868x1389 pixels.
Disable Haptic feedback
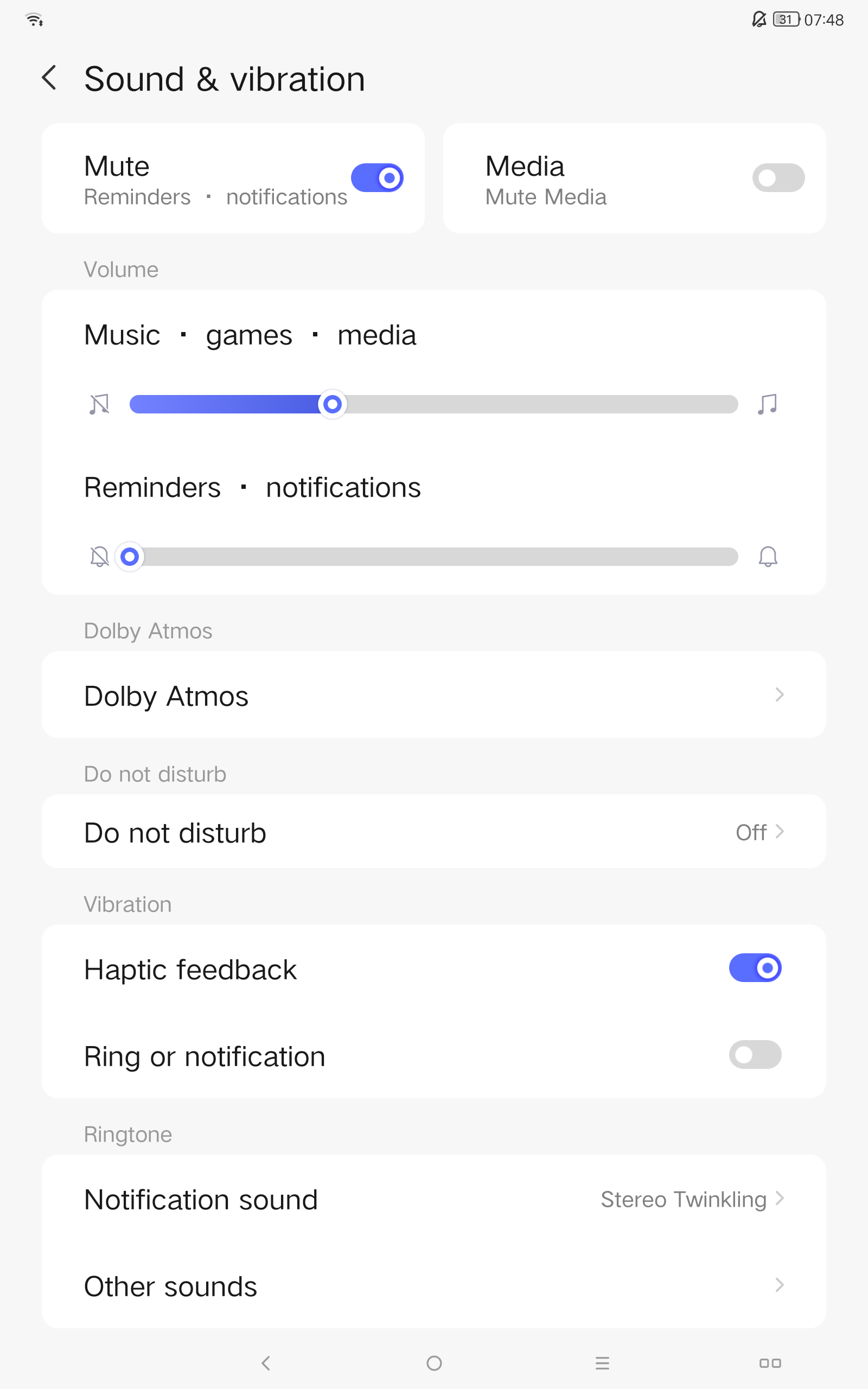755,969
